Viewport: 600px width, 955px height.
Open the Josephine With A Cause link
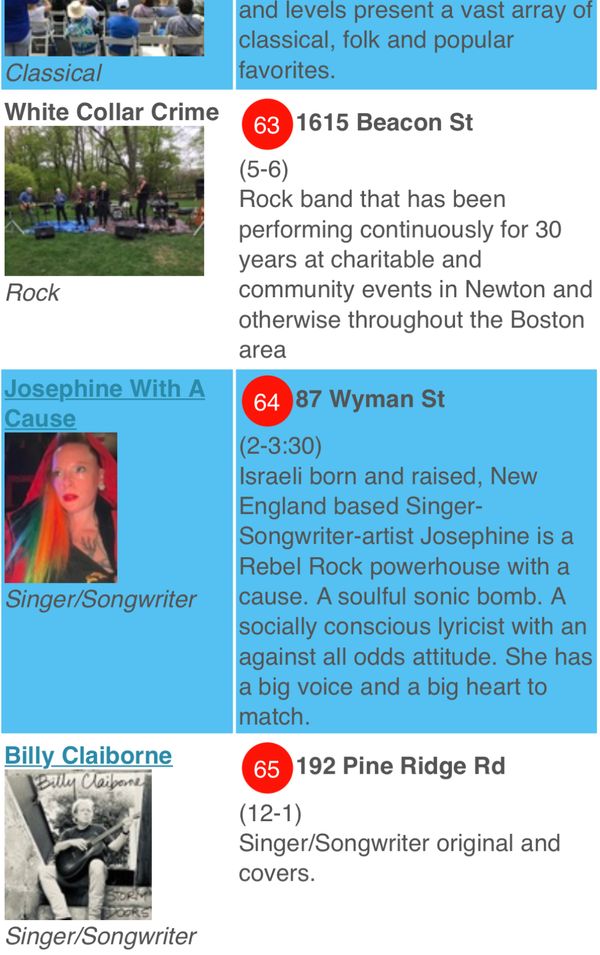tap(103, 389)
